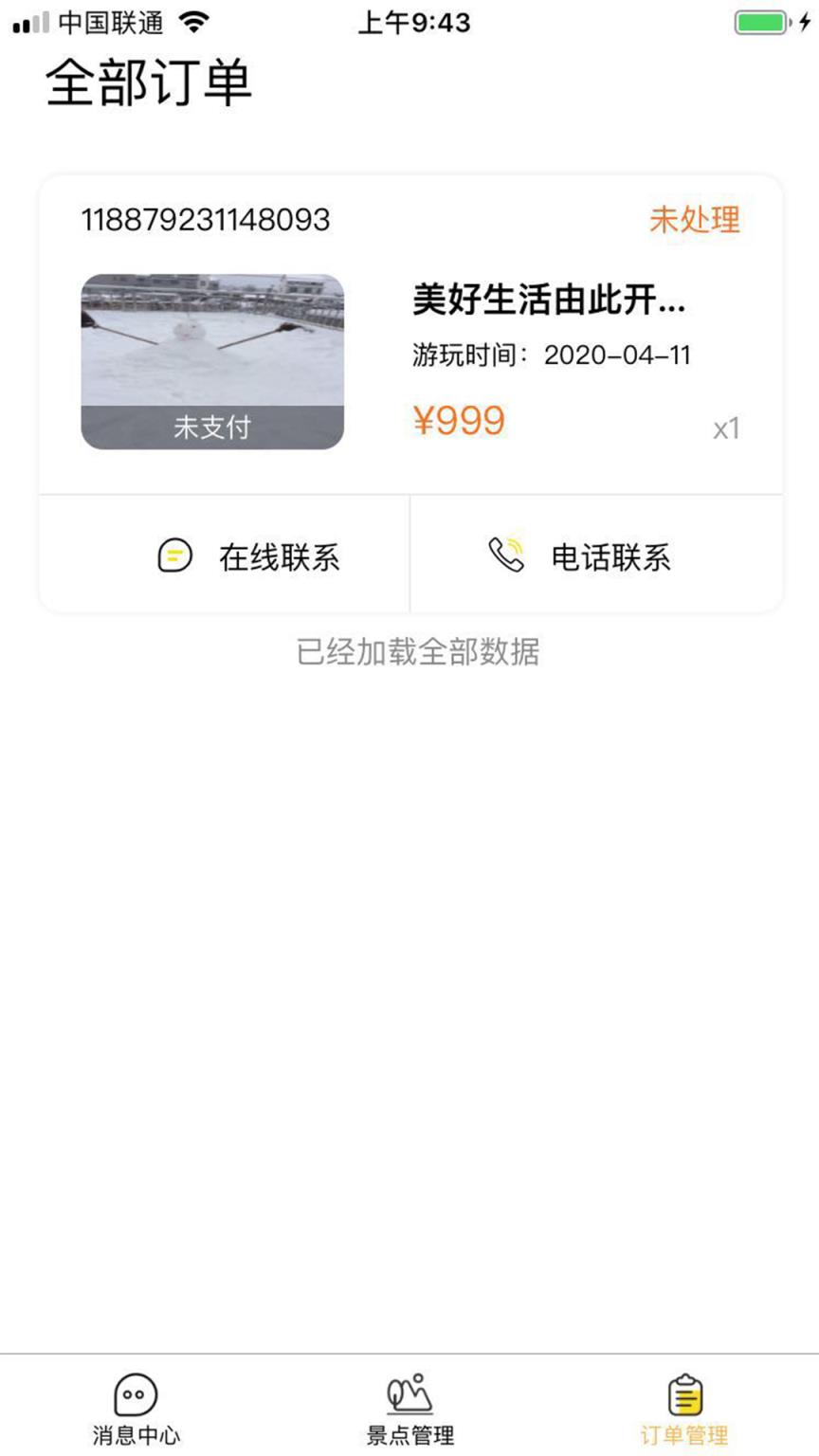Image resolution: width=819 pixels, height=1456 pixels.
Task: Tap the quantity label x1
Action: point(728,428)
